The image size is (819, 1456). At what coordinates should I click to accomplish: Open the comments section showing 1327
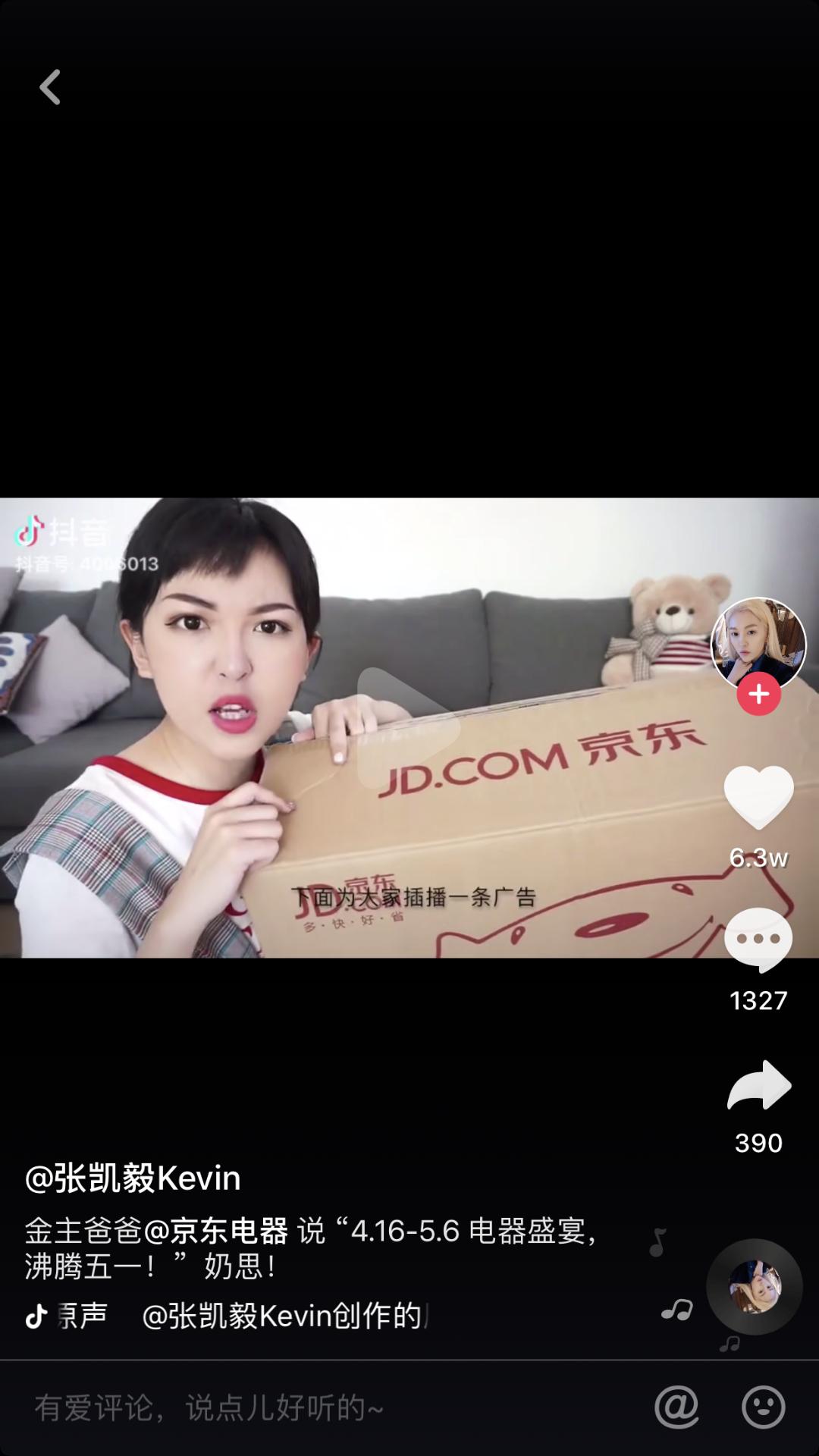[x=758, y=939]
